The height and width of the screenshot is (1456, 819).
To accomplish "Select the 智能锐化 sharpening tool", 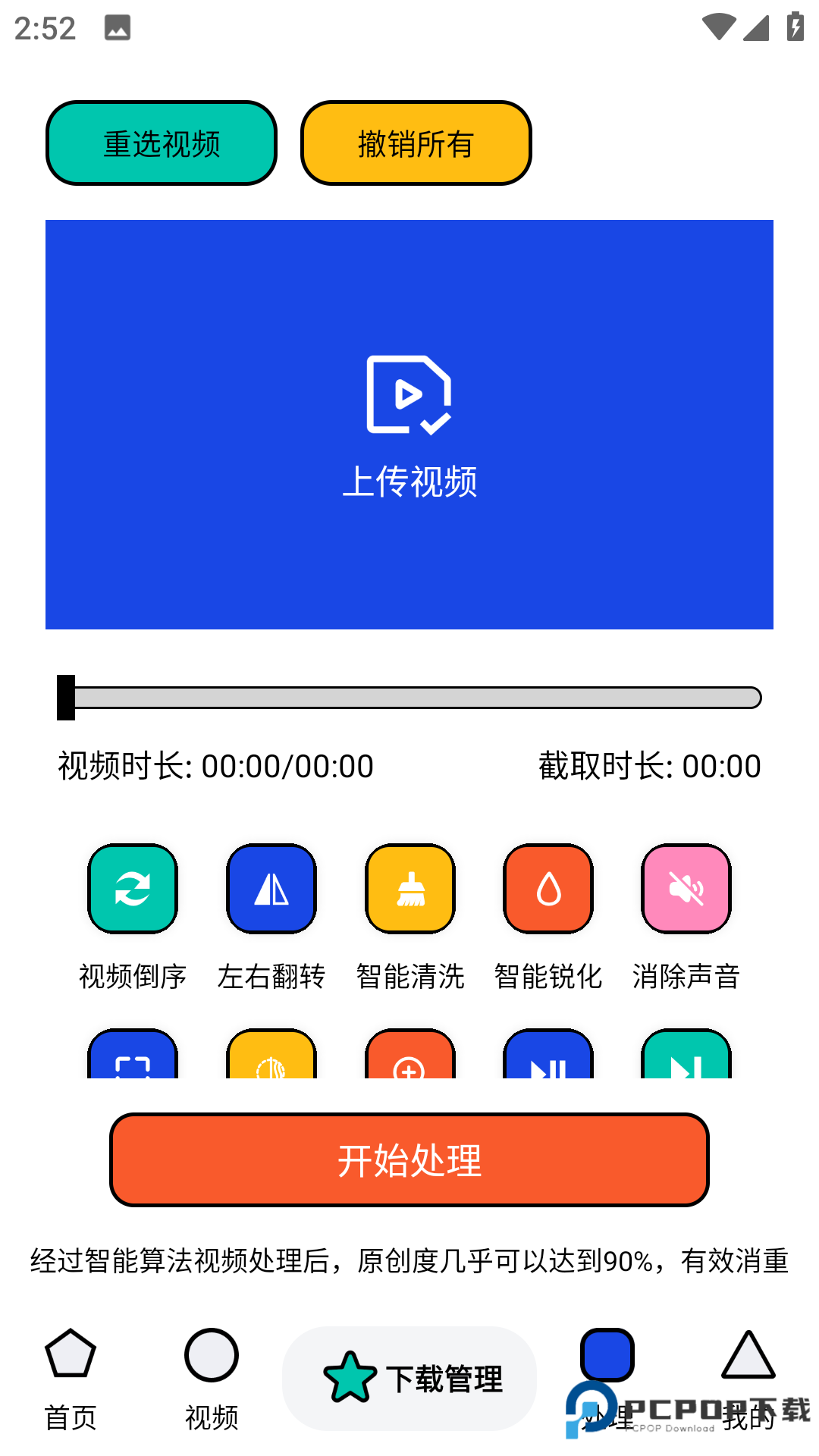I will click(x=548, y=889).
